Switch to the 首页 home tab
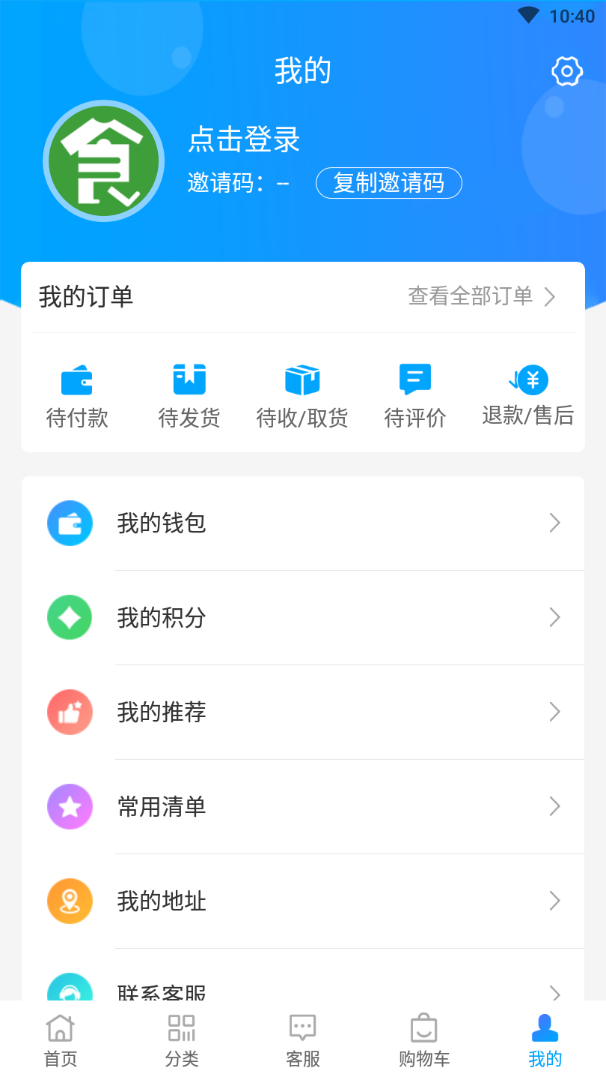606x1080 pixels. (x=60, y=1040)
